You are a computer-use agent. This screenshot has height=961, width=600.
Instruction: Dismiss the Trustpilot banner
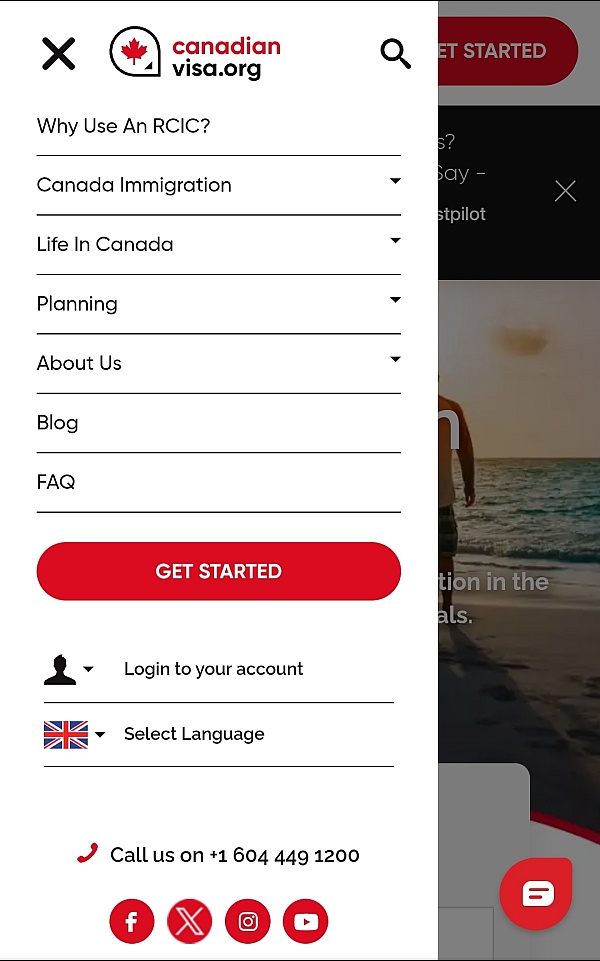[x=565, y=191]
